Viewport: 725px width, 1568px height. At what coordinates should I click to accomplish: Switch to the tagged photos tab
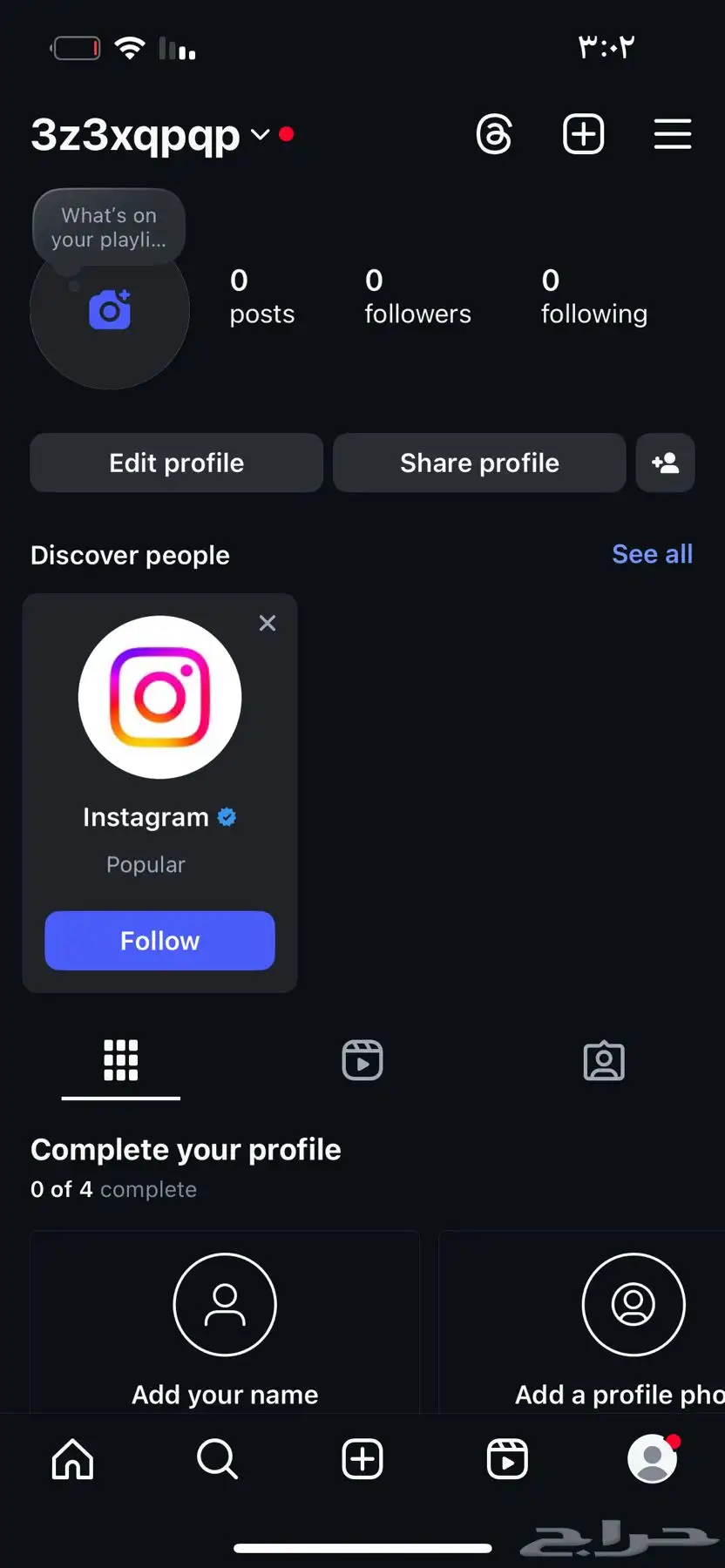604,1060
